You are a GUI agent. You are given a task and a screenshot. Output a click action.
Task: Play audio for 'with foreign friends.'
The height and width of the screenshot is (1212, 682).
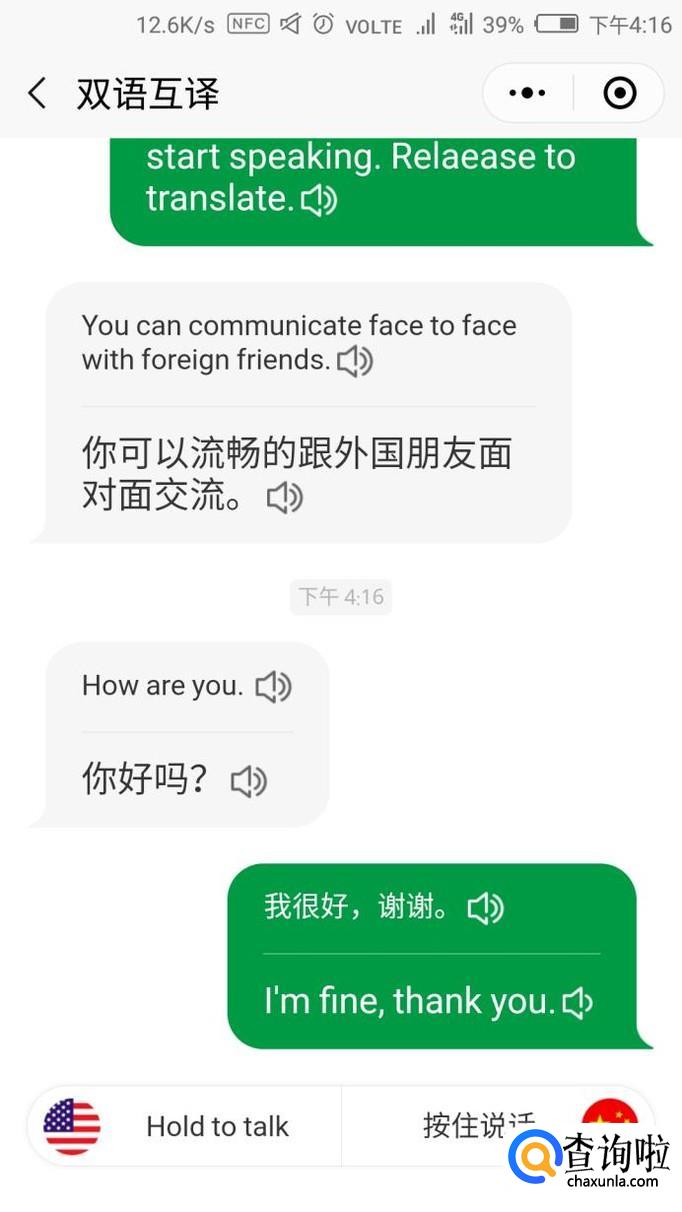click(x=354, y=361)
